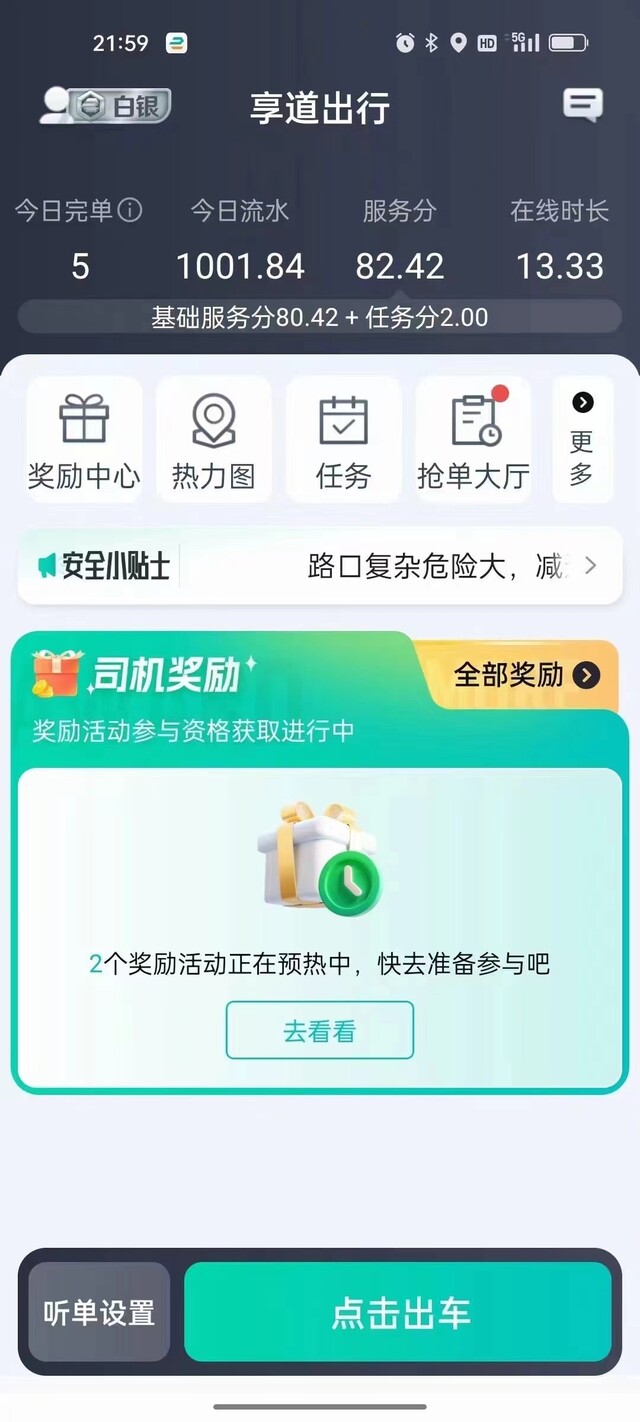
Task: Open the 基础服务分 score breakdown bar
Action: coord(320,318)
